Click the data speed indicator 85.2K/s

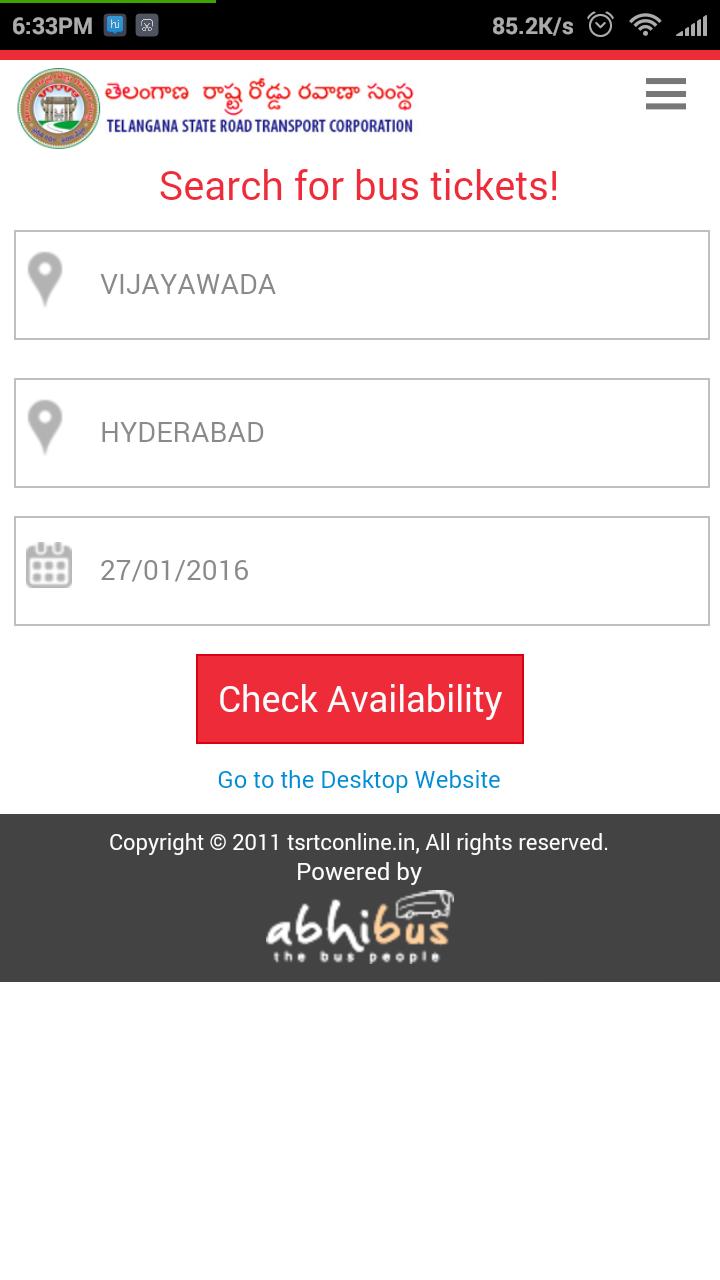533,25
